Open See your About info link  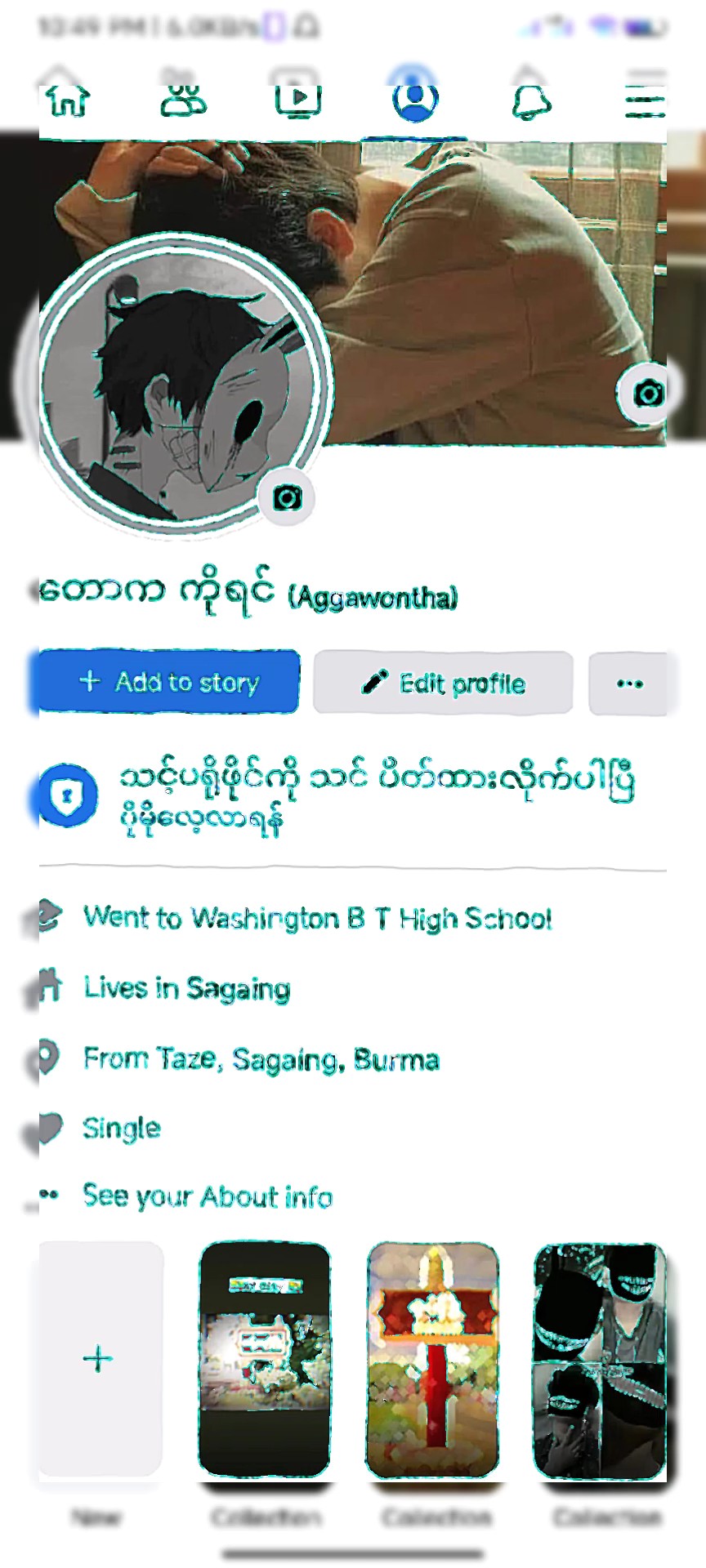click(206, 1196)
